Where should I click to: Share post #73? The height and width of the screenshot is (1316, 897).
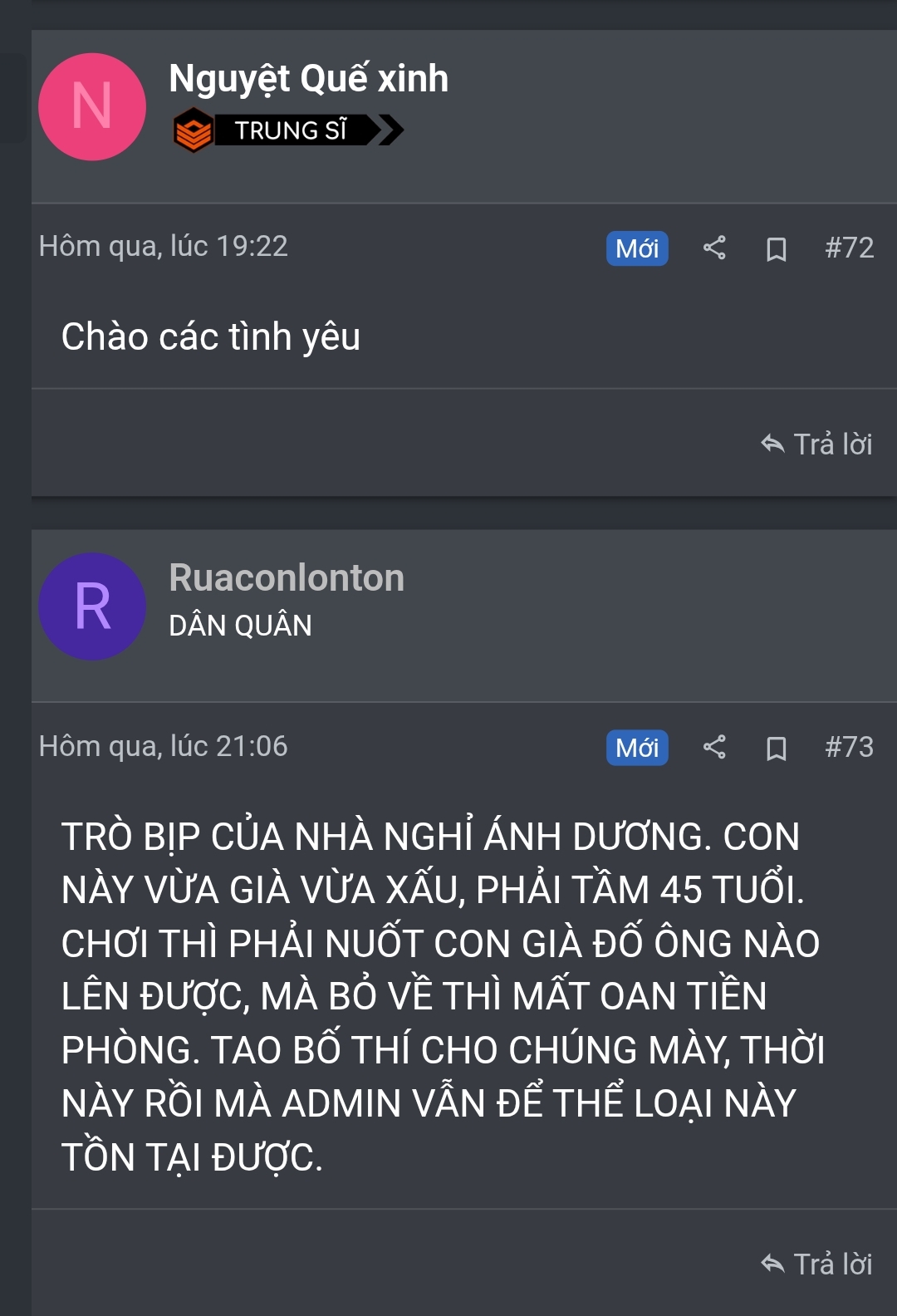pos(714,747)
